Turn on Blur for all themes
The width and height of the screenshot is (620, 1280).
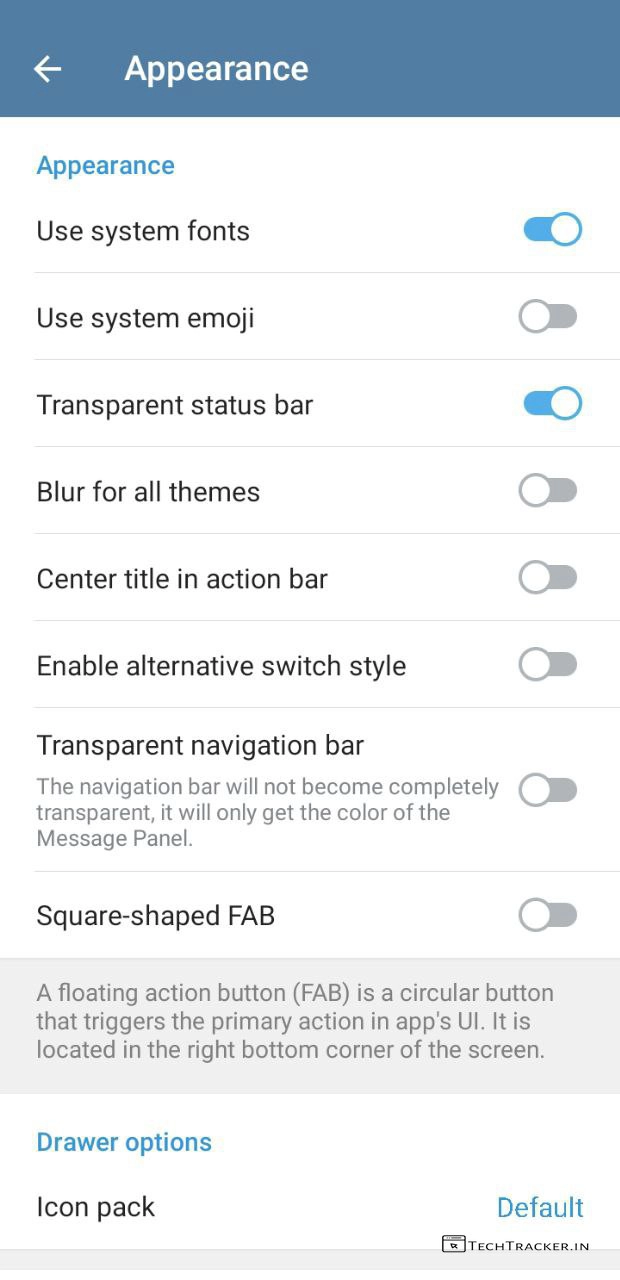548,491
